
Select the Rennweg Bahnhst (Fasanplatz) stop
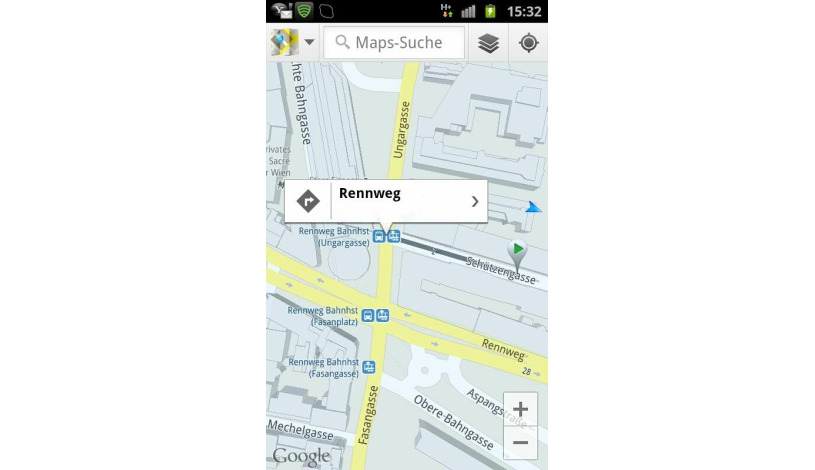pos(375,315)
